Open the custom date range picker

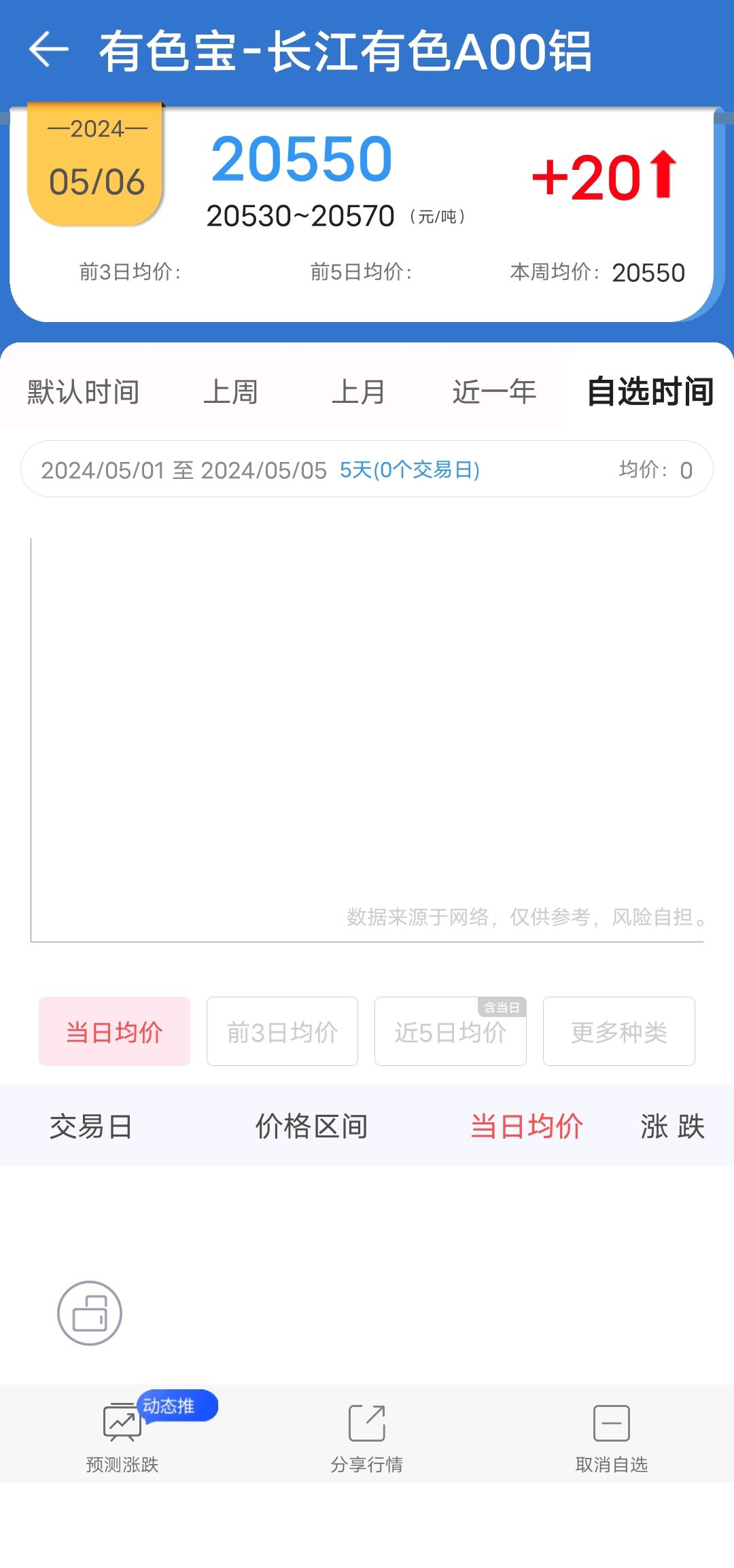[367, 469]
